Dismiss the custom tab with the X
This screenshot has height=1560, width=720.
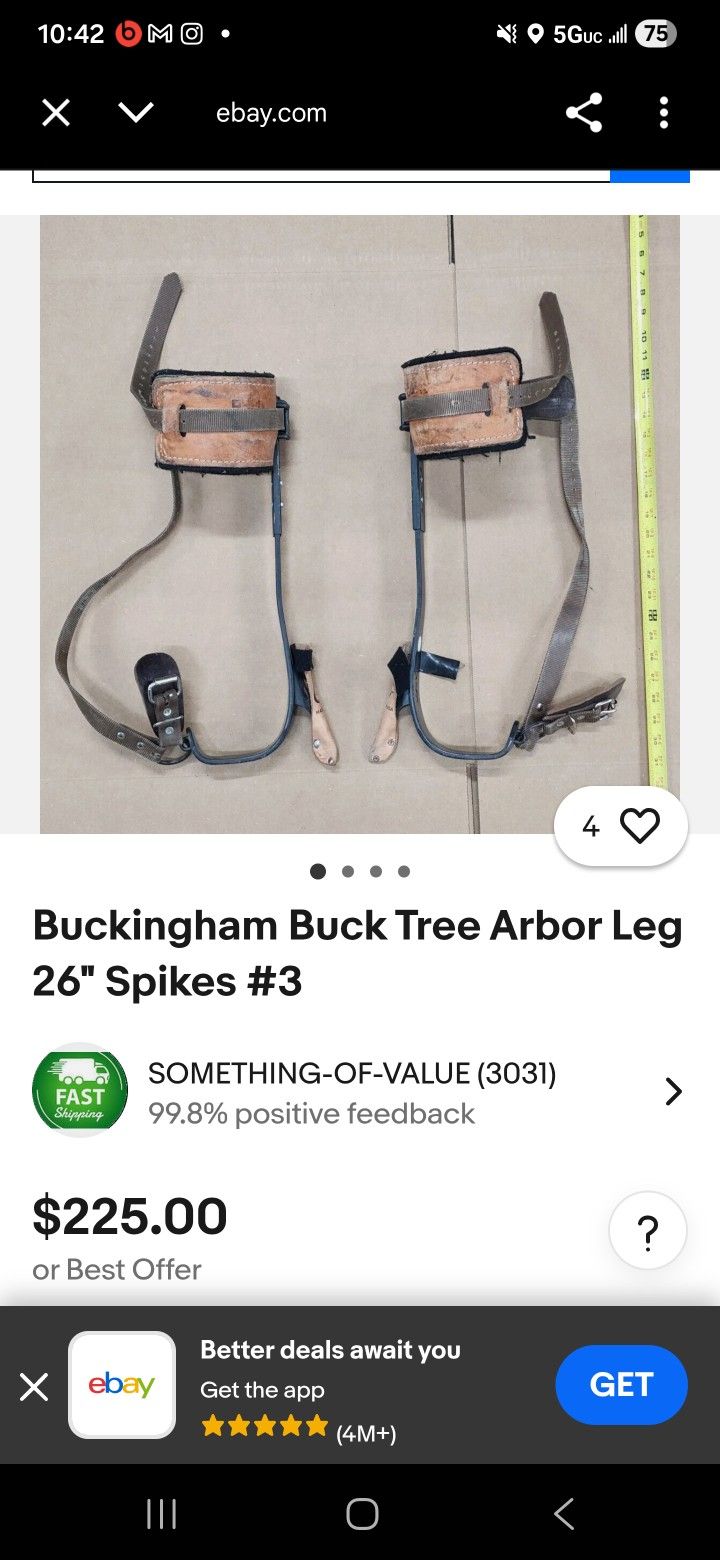56,112
